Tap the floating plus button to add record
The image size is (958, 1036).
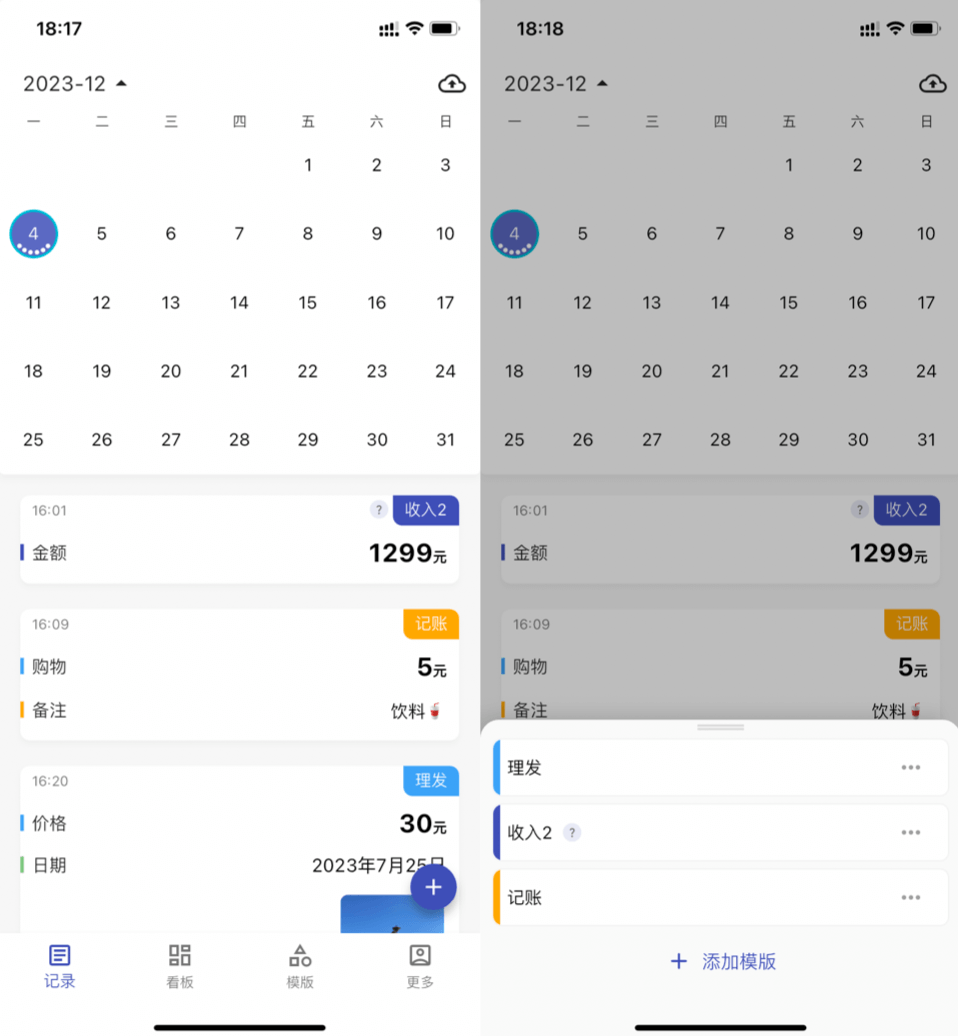coord(433,887)
